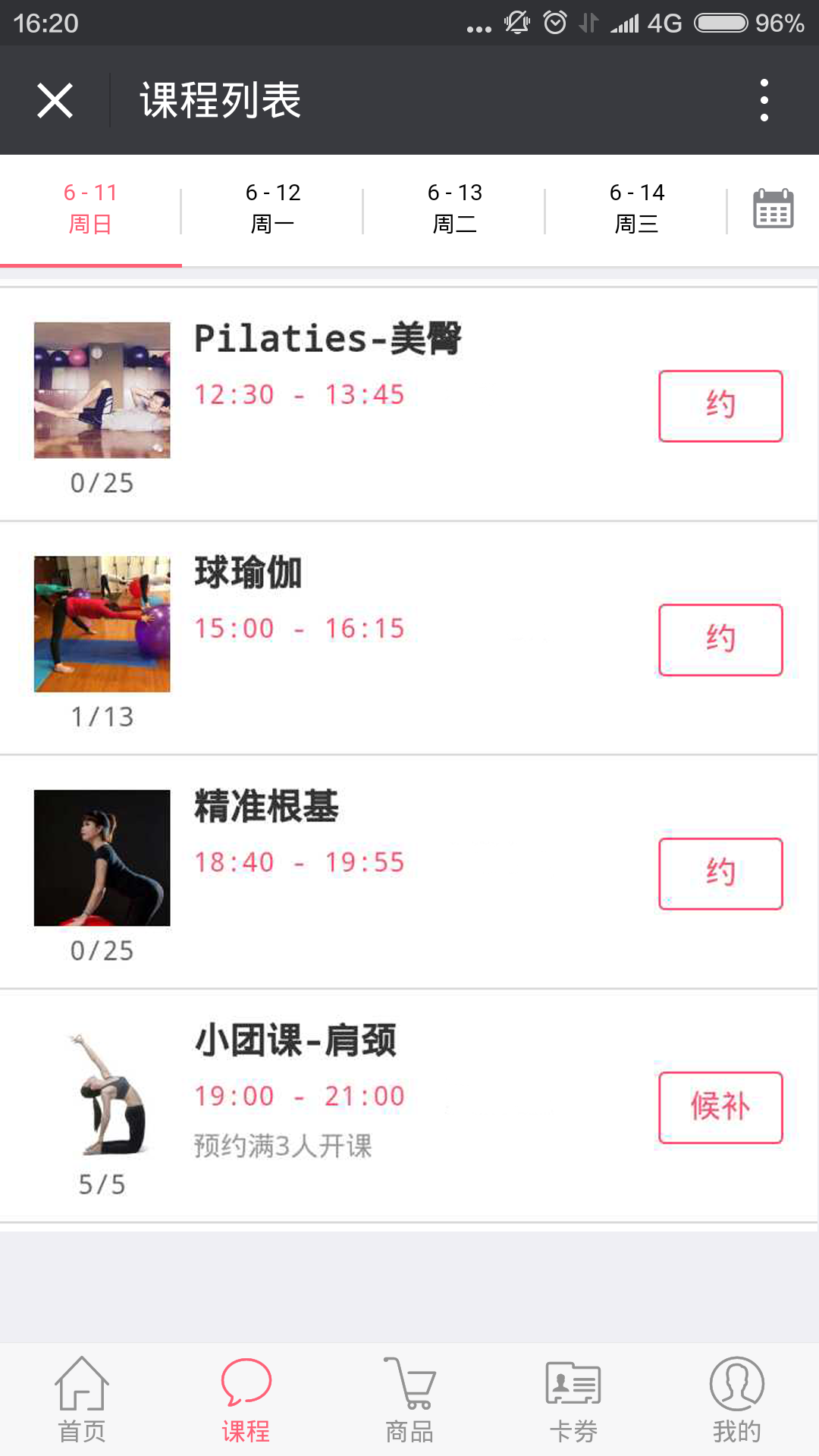Open the Pilaties-美臀 class photo

click(102, 390)
